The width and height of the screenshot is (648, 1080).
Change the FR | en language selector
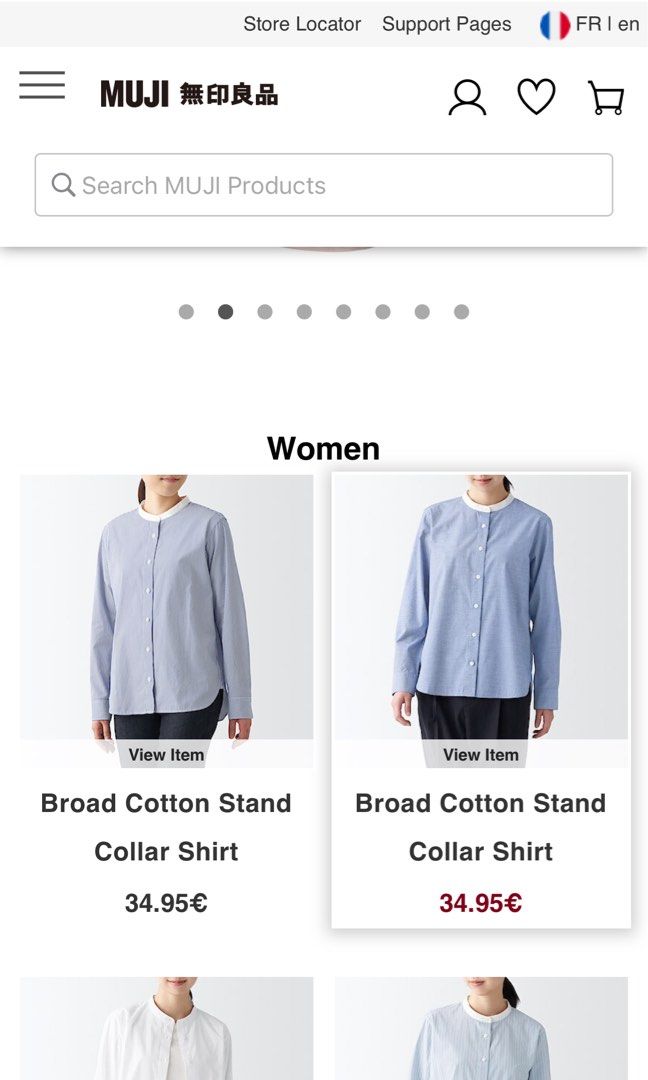tap(589, 24)
